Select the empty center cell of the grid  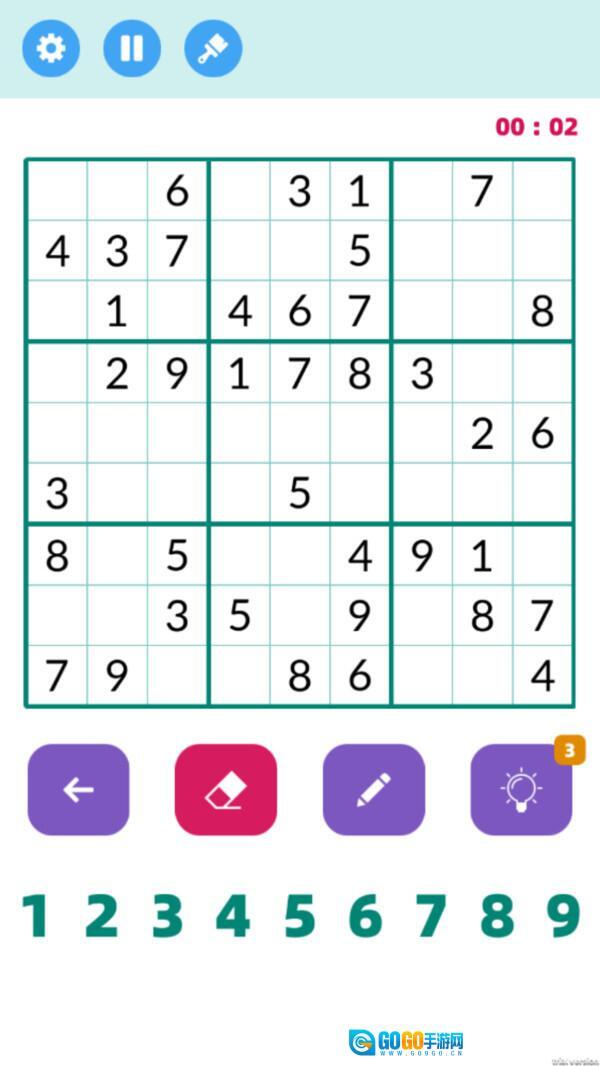point(300,433)
